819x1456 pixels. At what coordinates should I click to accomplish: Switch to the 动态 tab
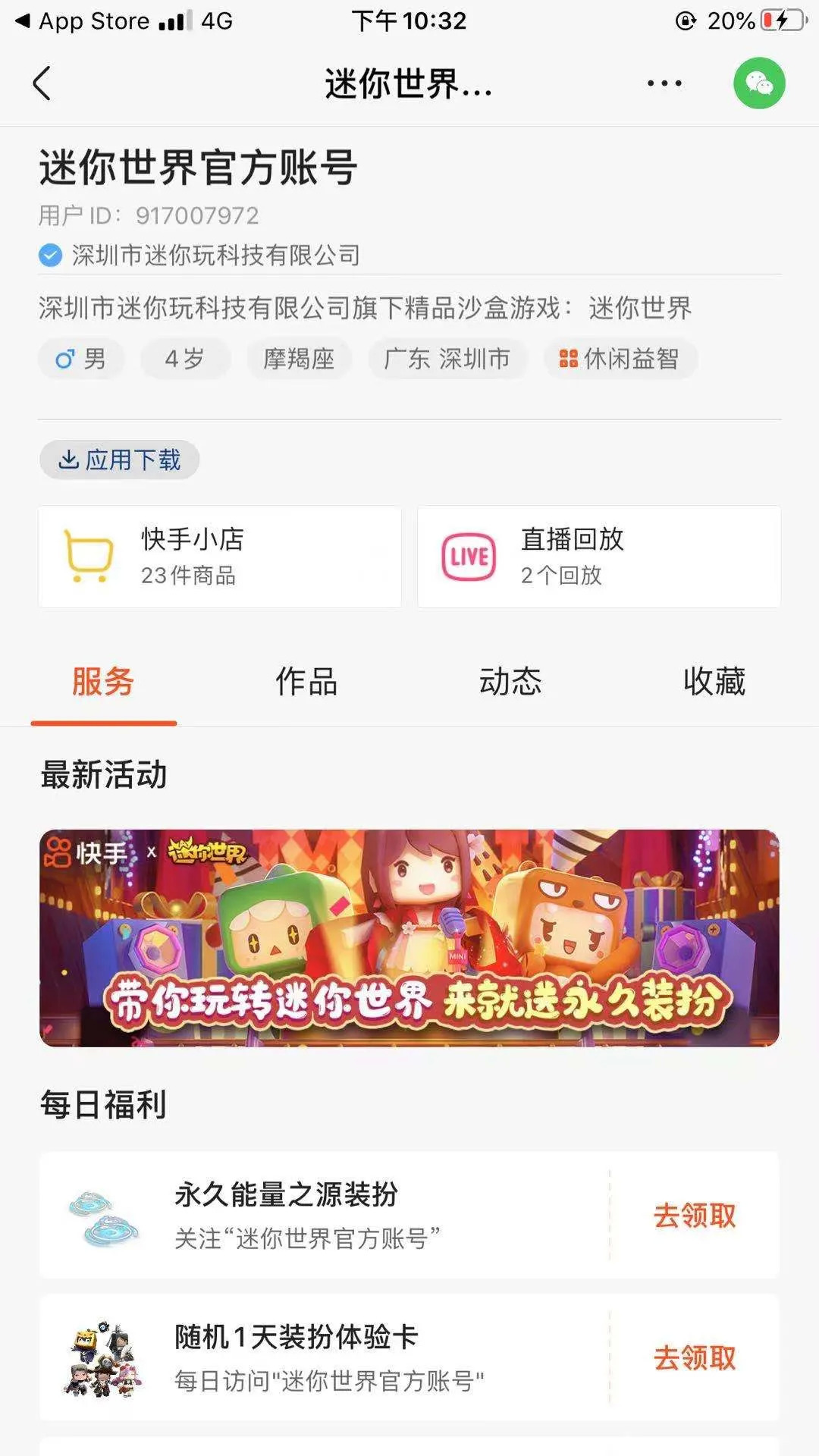(x=510, y=681)
